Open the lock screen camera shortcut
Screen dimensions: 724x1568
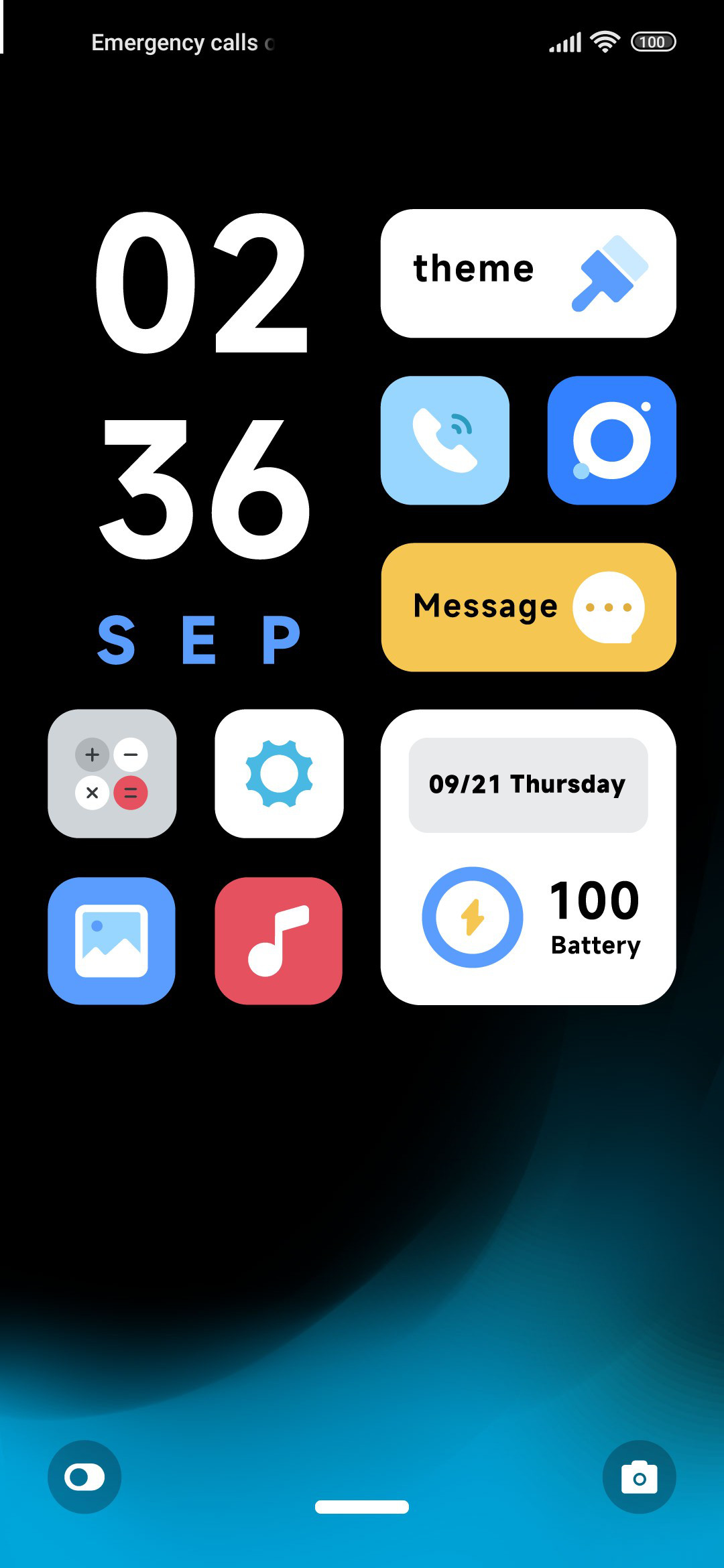point(639,1477)
